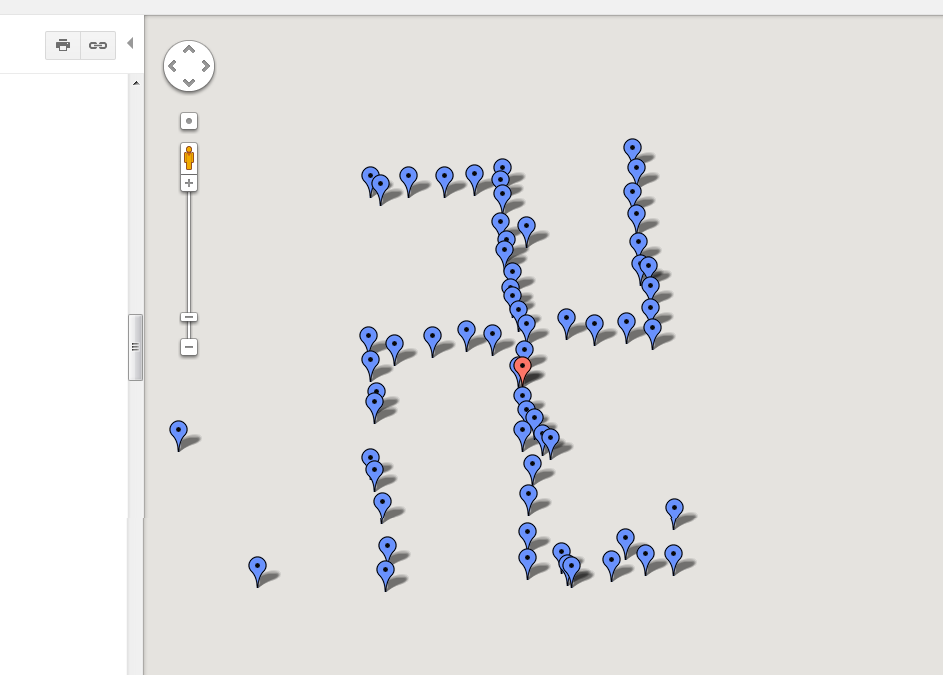Get a link to this map
Screen dimensions: 943x675
tap(98, 45)
